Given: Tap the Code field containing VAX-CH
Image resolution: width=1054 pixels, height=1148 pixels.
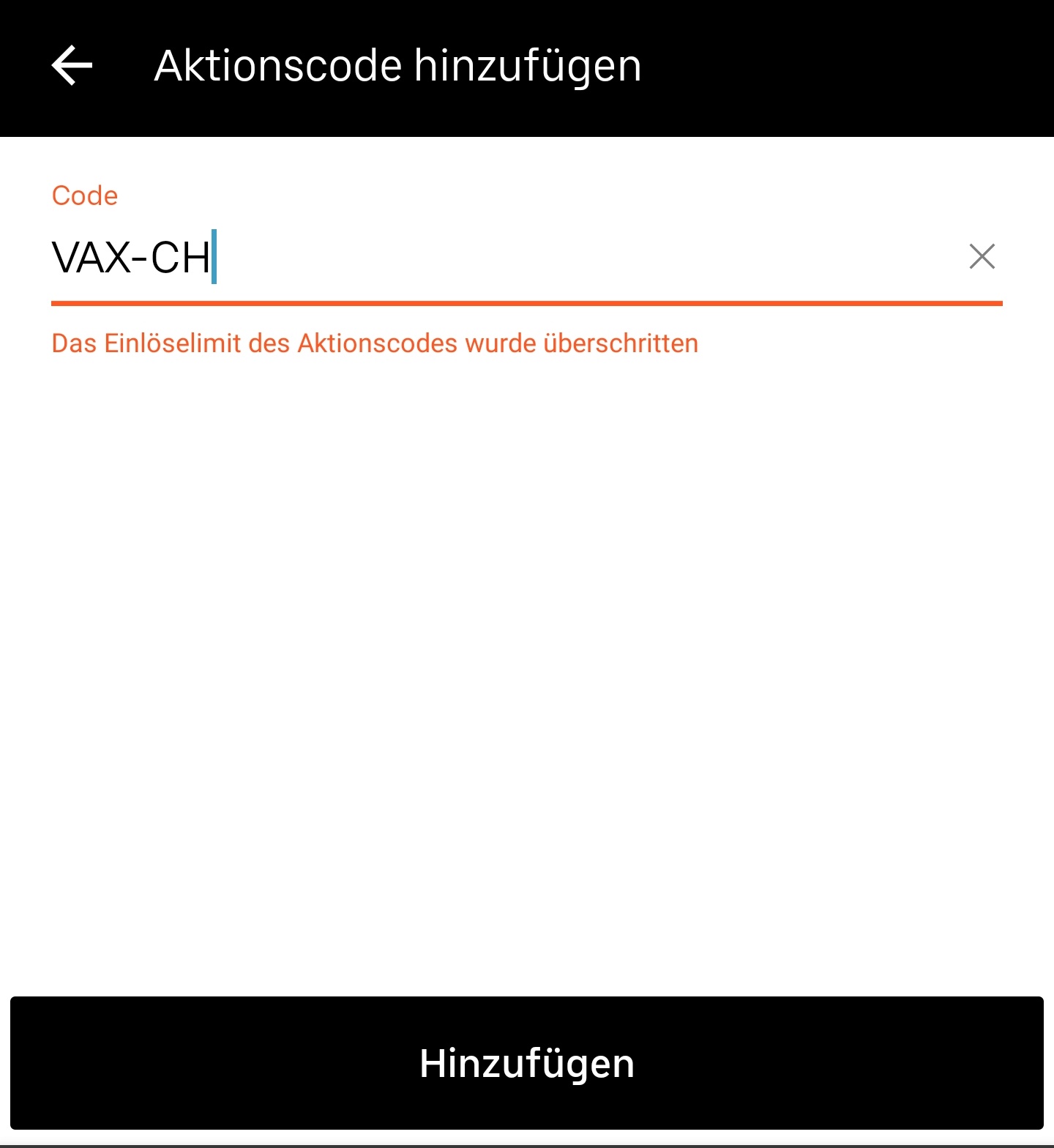Looking at the screenshot, I should (498, 258).
